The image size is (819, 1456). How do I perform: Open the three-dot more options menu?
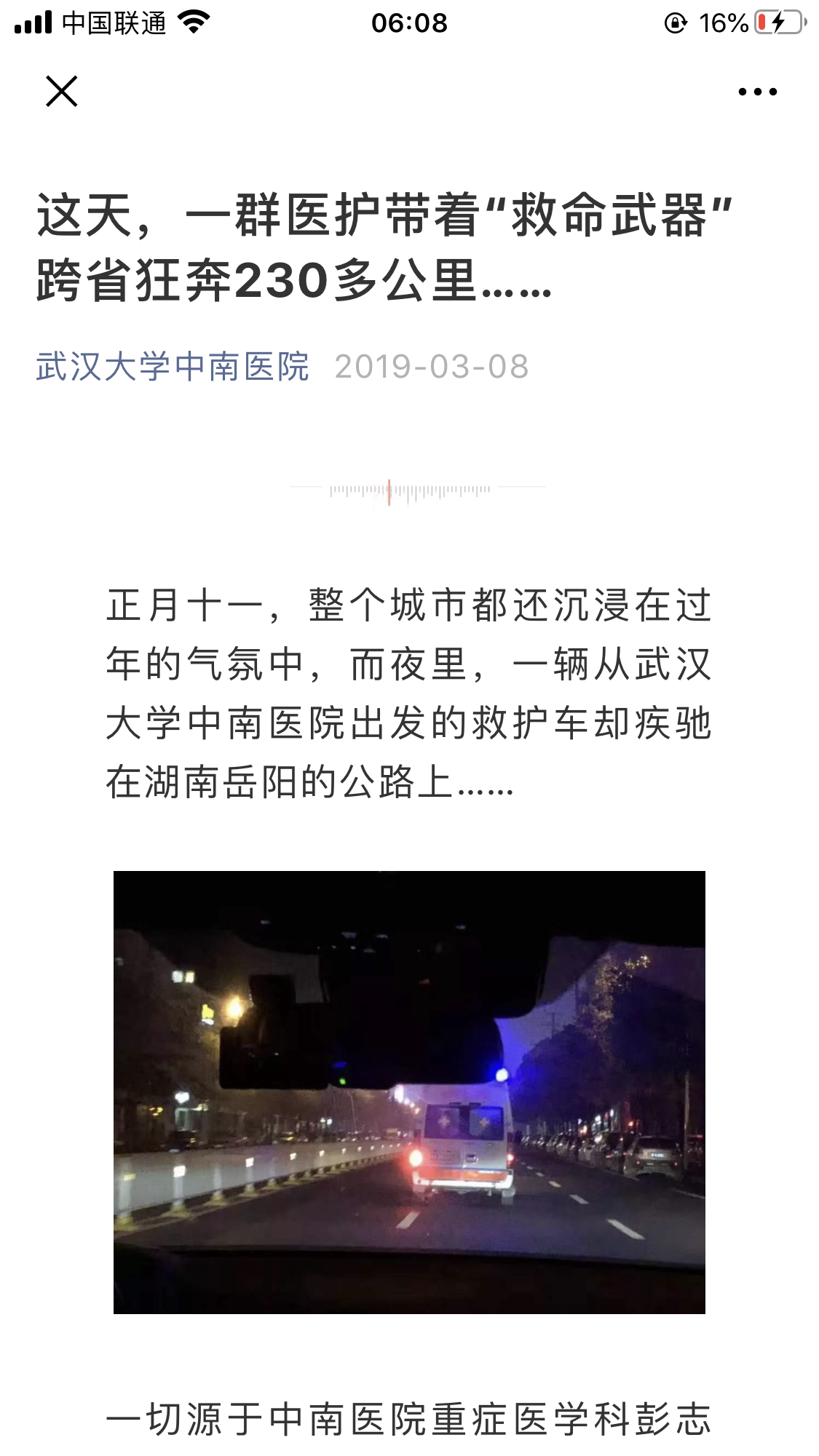click(x=757, y=92)
